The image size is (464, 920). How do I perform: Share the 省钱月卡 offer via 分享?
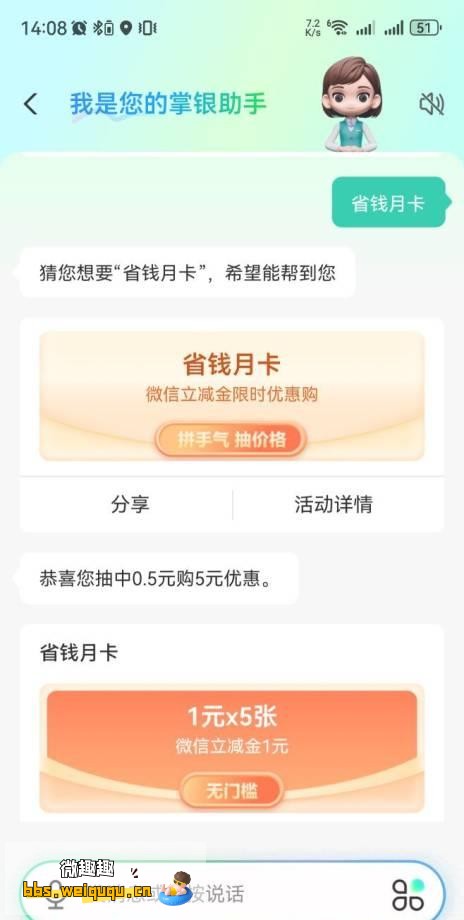(130, 505)
